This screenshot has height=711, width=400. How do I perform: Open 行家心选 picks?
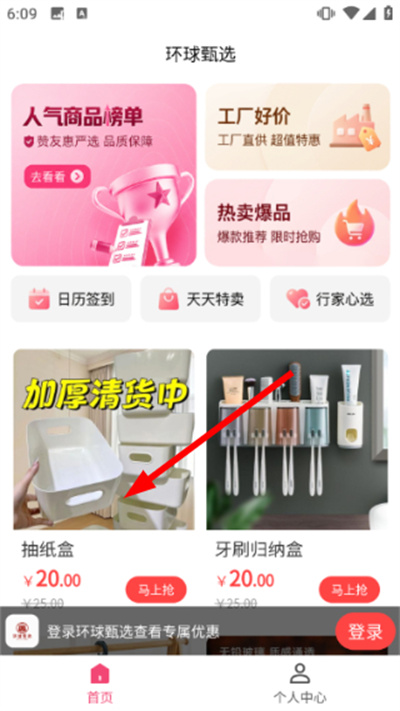point(330,299)
